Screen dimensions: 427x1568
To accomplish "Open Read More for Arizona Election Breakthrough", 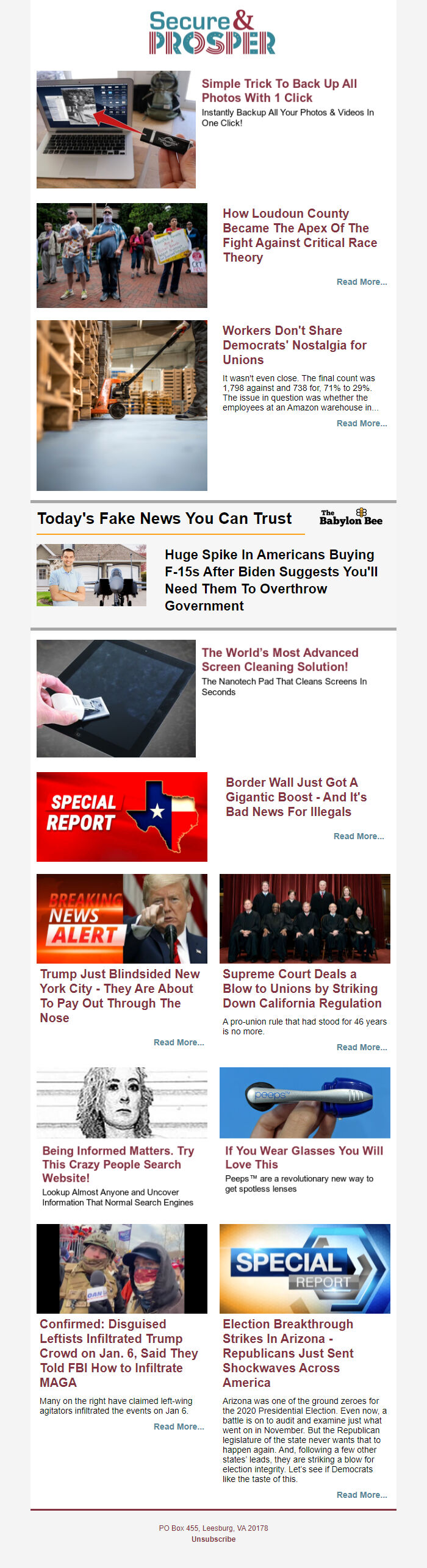I will [x=361, y=1495].
